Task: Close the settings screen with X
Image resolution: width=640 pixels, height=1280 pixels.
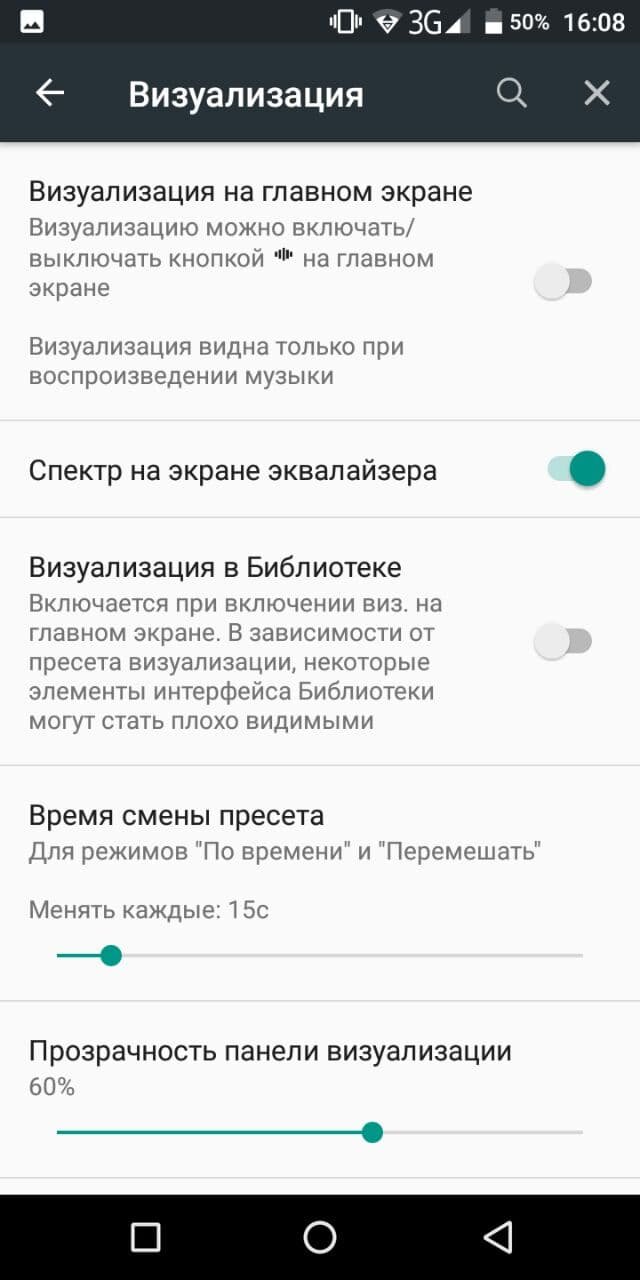Action: [x=597, y=93]
